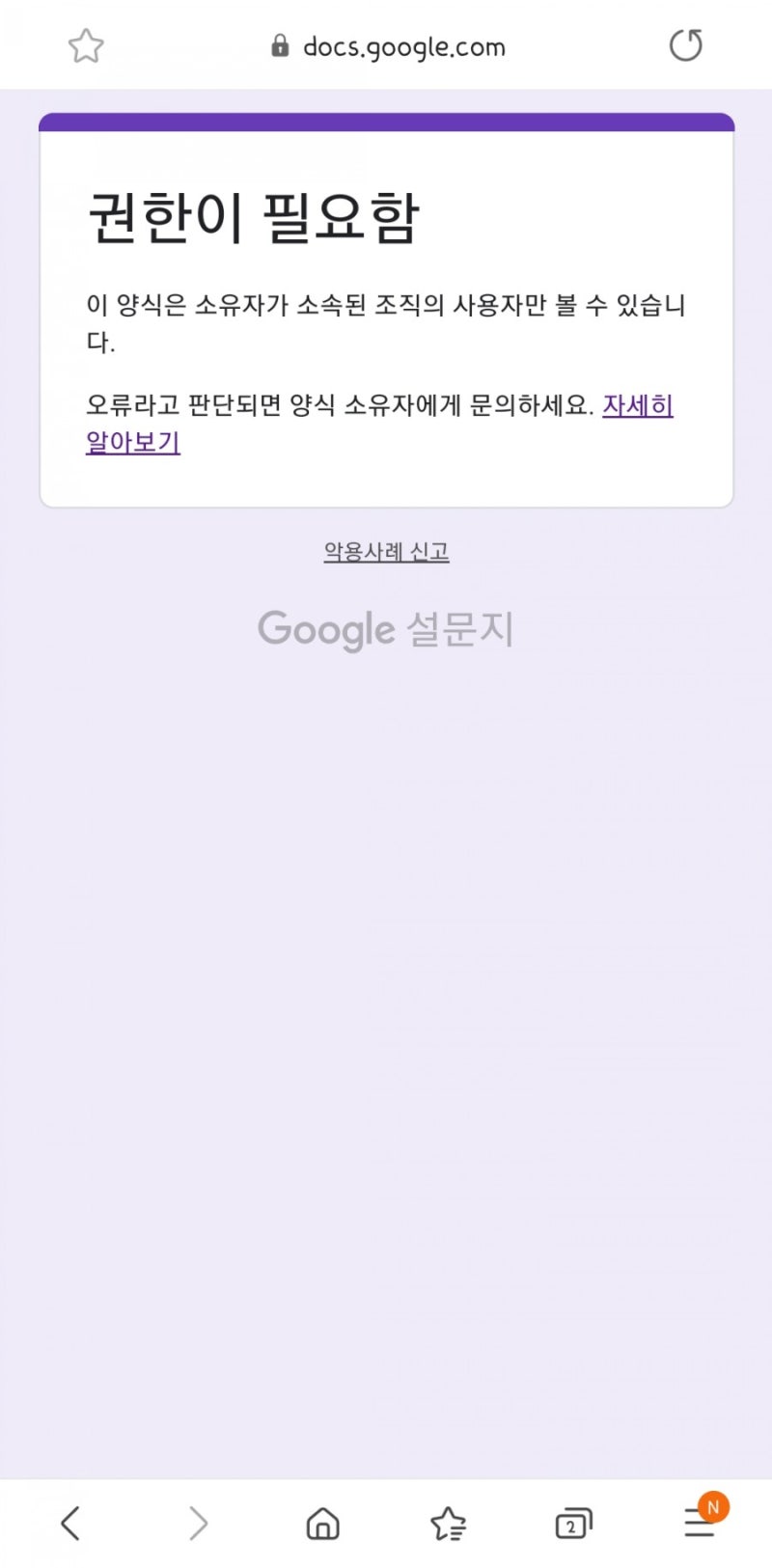The width and height of the screenshot is (772, 1568).
Task: Return to homepage via the home icon
Action: click(322, 1523)
